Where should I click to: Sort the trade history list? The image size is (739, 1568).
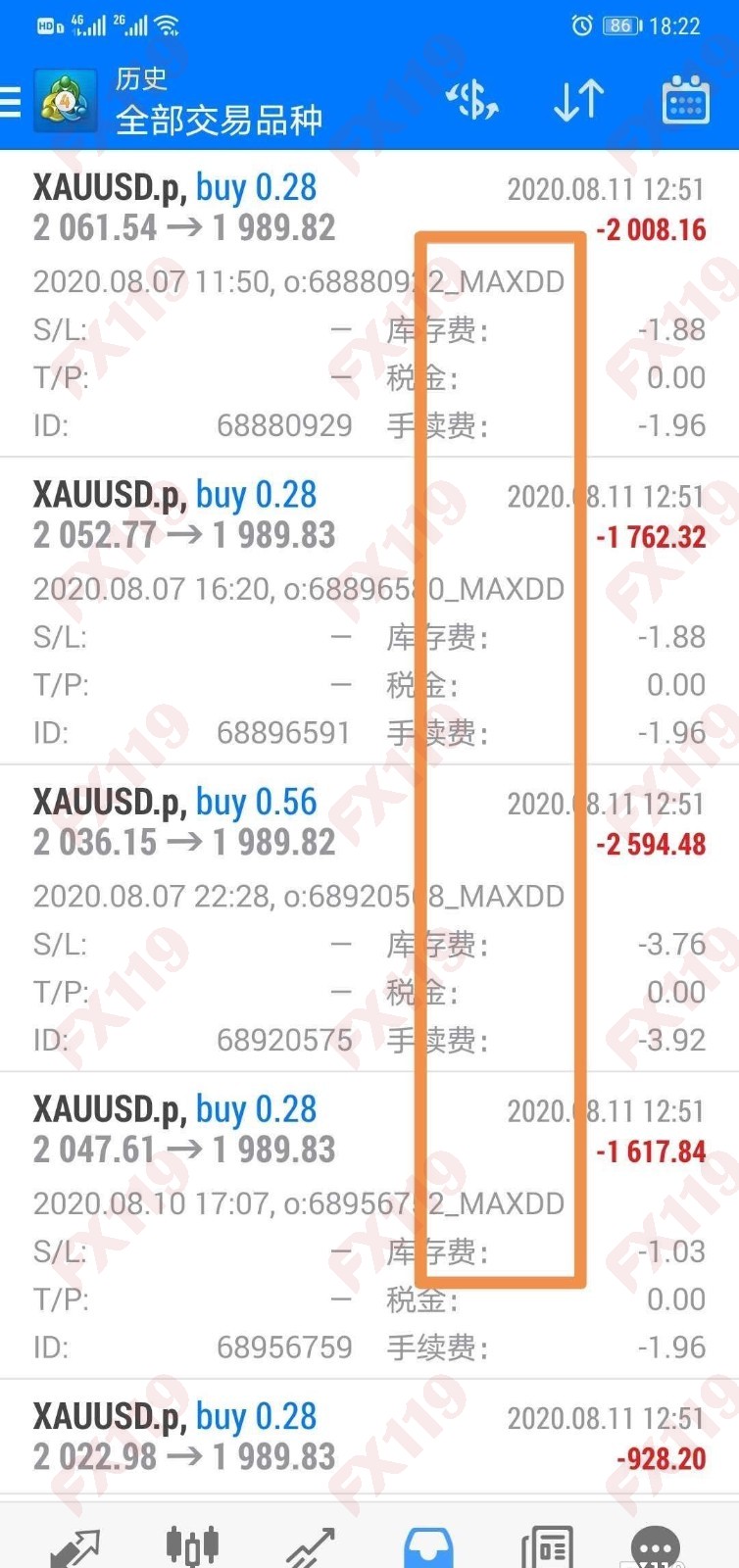pyautogui.click(x=577, y=101)
